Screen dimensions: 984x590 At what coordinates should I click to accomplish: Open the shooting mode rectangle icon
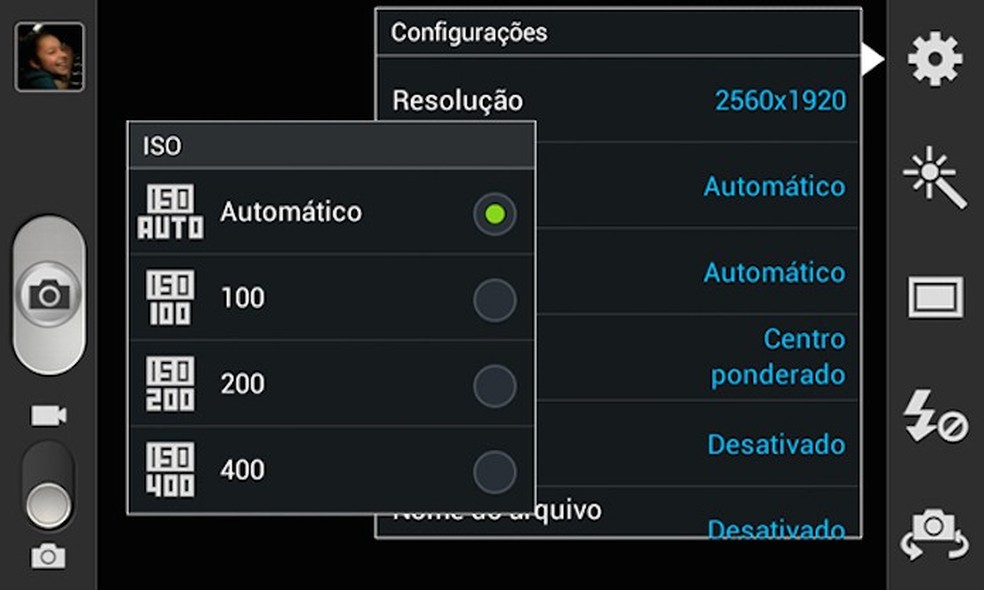[x=935, y=298]
